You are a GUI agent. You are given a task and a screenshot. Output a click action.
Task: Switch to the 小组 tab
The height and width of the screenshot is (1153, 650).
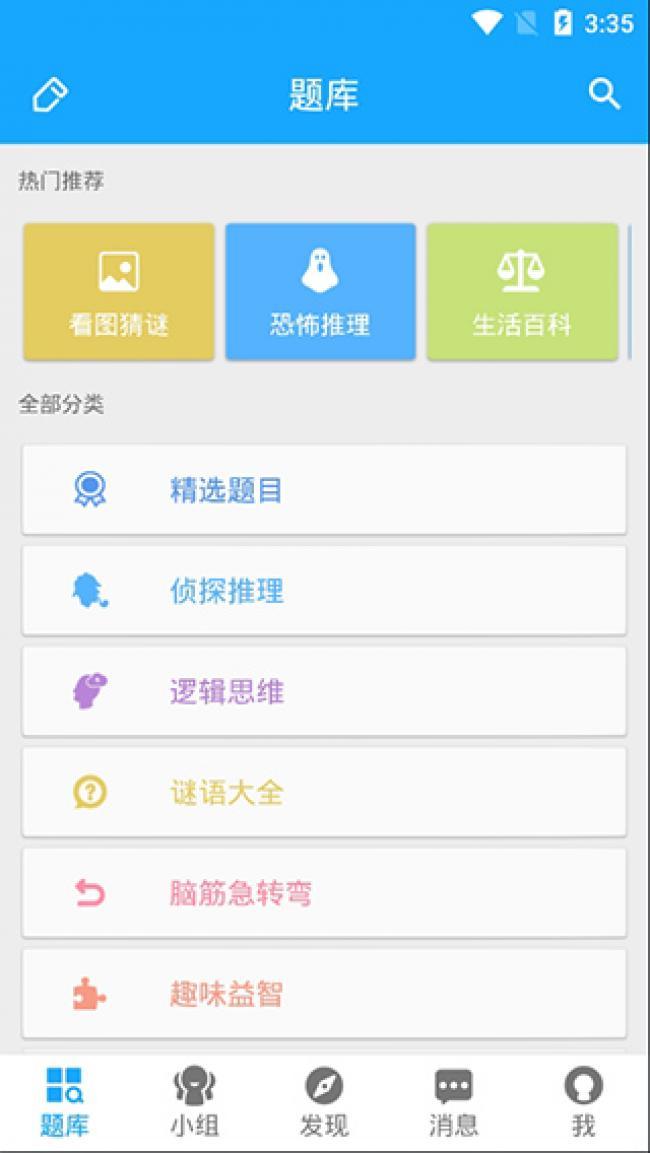[x=194, y=1102]
